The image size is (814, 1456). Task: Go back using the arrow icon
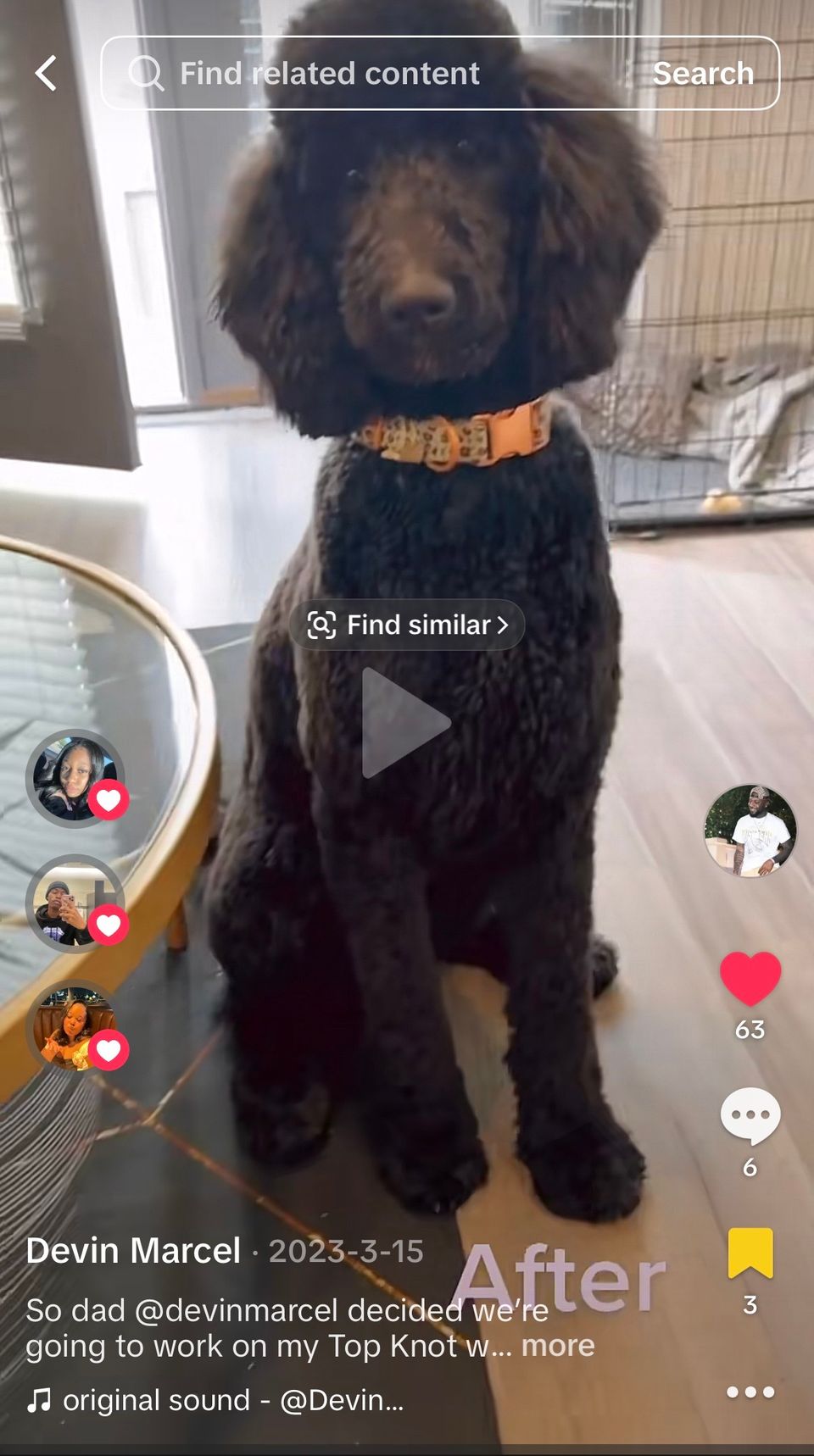47,74
